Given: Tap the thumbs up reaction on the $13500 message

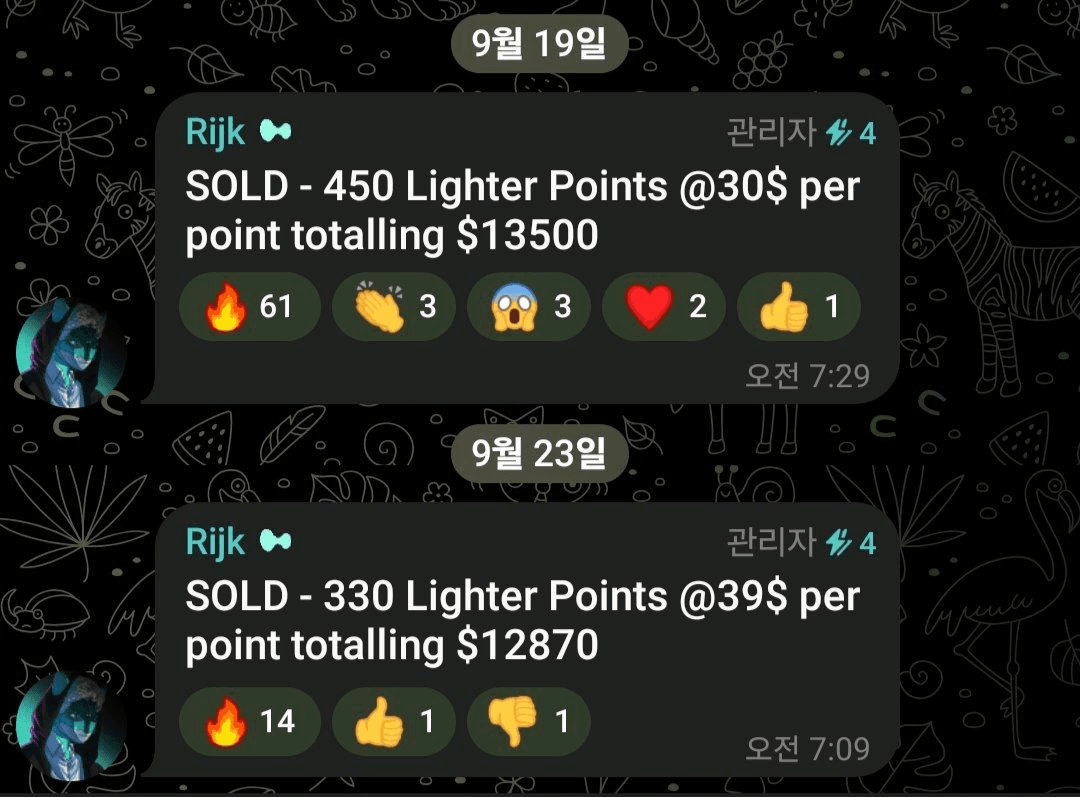Looking at the screenshot, I should coord(797,307).
